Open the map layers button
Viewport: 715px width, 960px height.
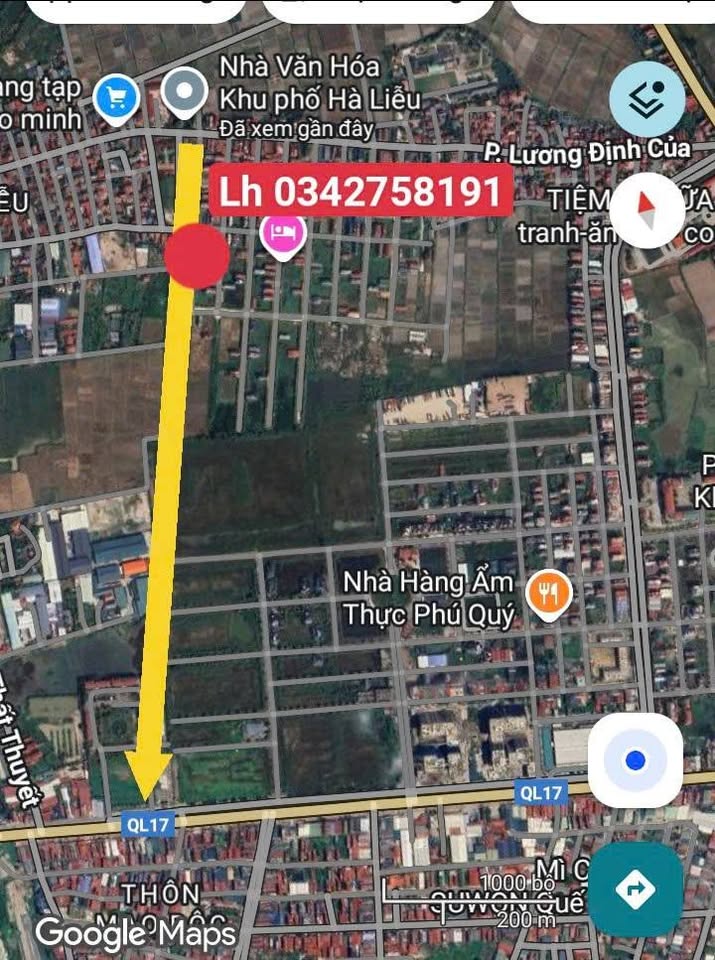(x=647, y=99)
